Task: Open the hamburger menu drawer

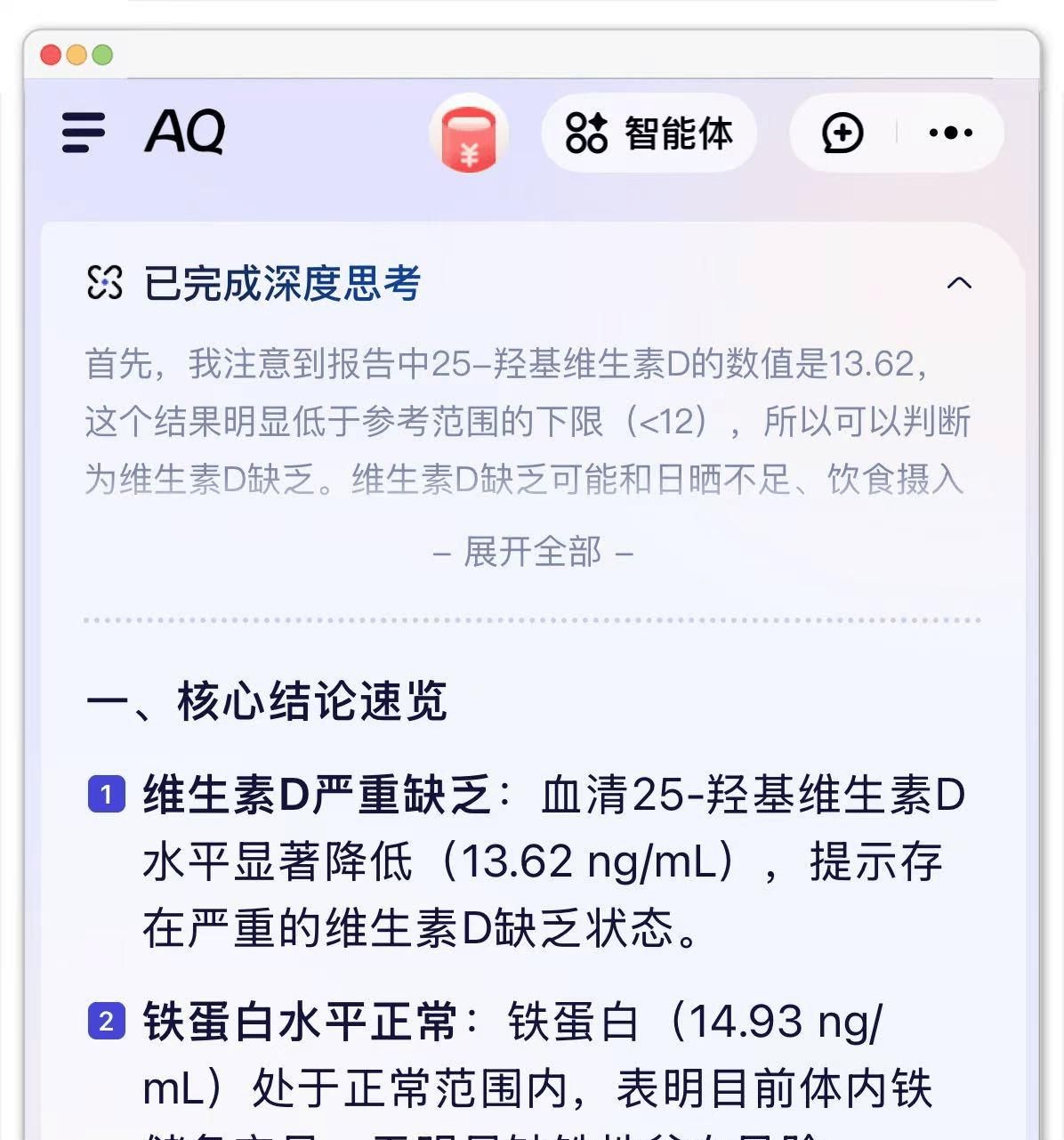Action: (84, 133)
